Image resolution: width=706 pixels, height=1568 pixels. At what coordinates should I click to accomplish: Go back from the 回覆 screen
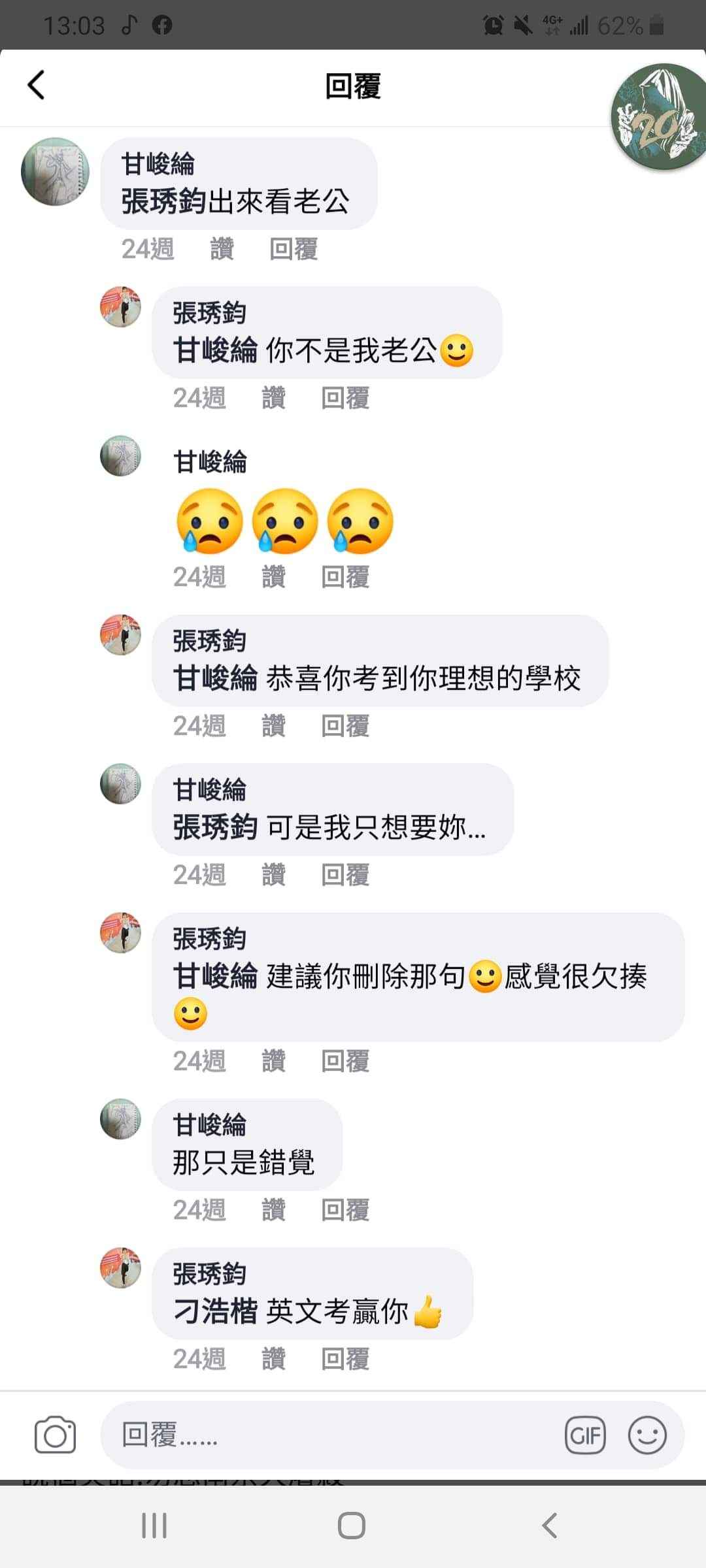point(37,85)
